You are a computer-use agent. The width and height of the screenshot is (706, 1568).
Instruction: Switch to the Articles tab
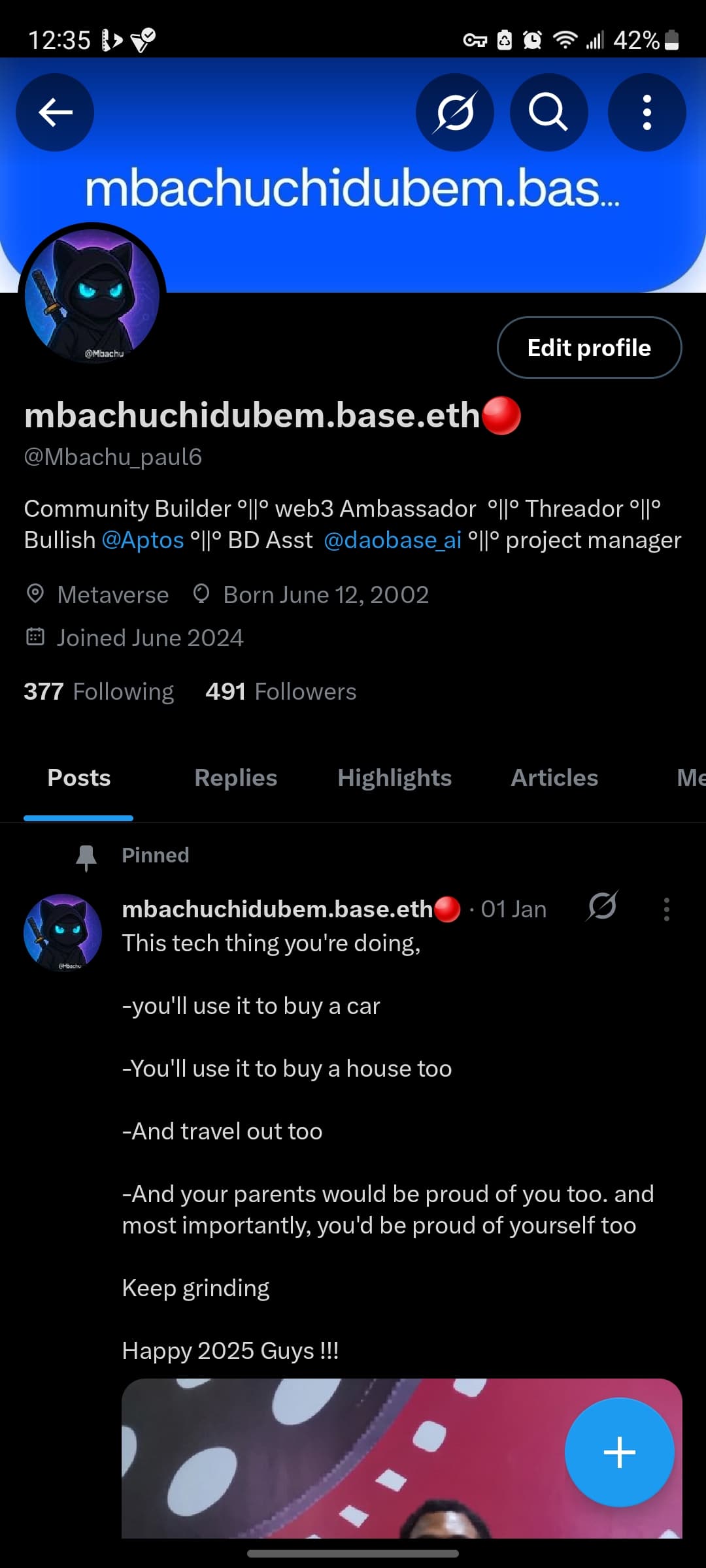pos(554,778)
